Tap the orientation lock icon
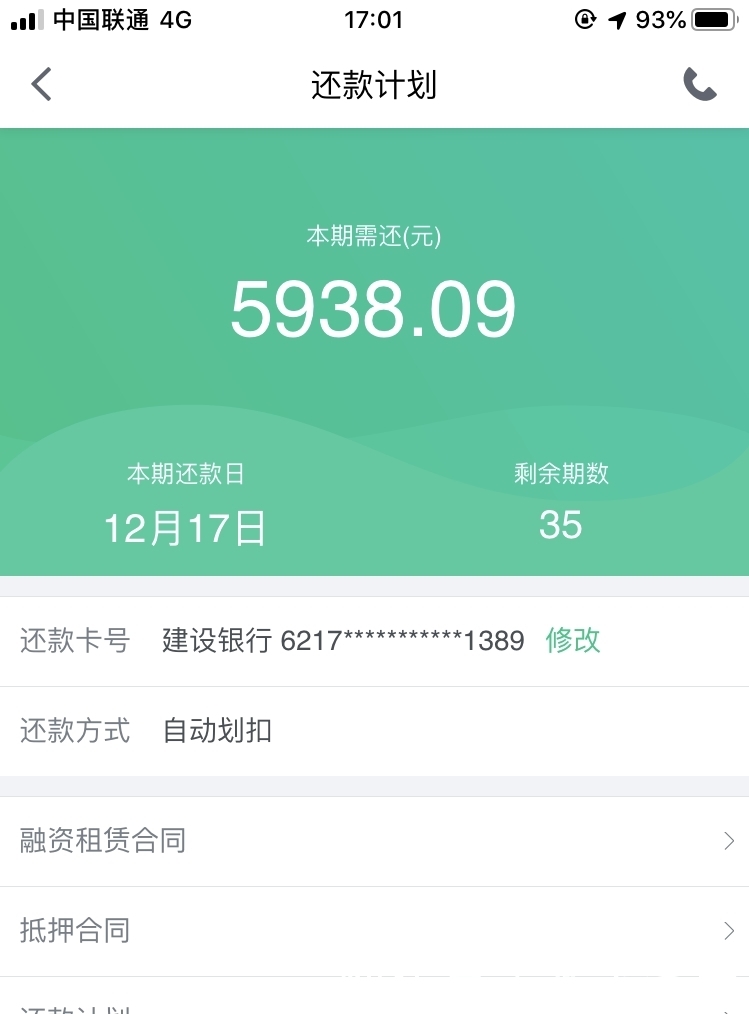Image resolution: width=749 pixels, height=1014 pixels. point(586,18)
